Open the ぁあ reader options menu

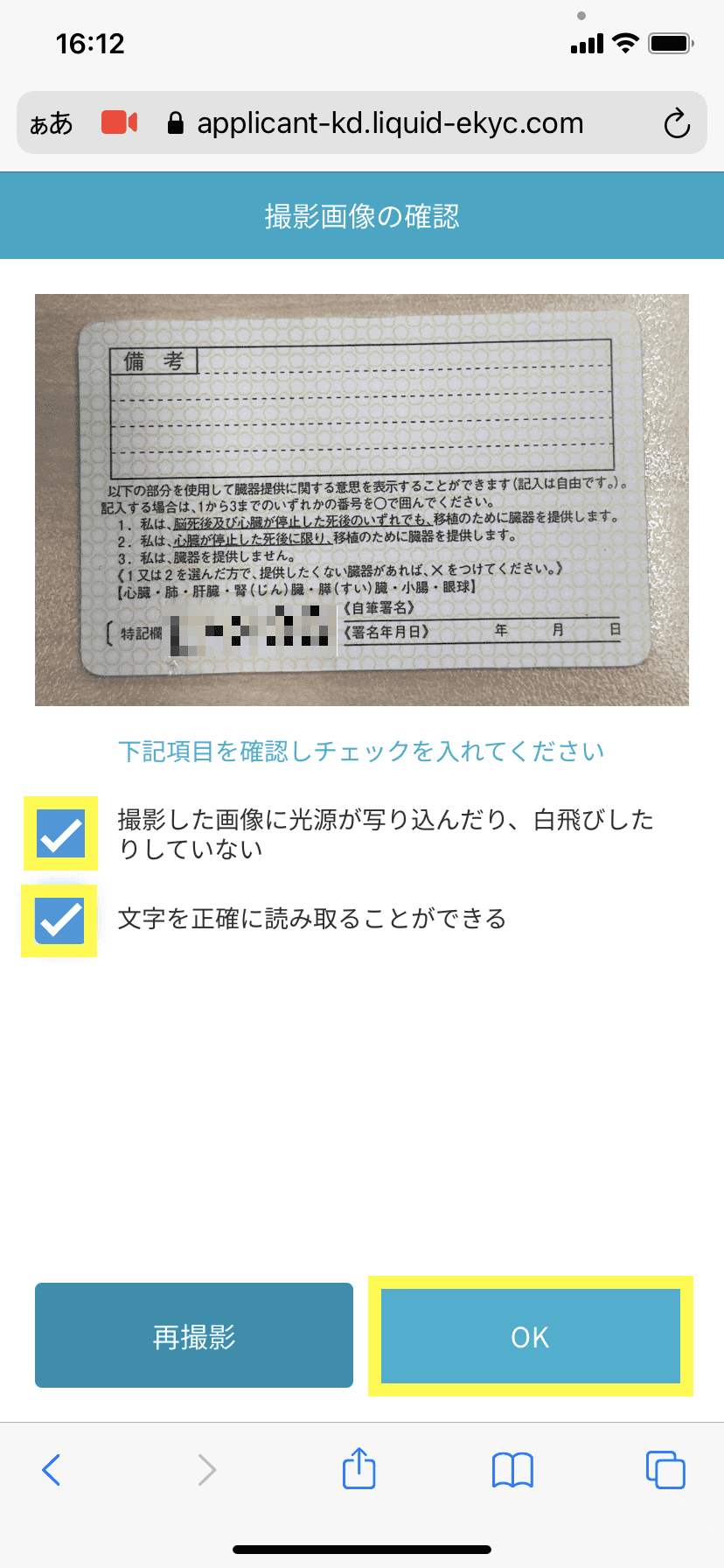point(51,124)
